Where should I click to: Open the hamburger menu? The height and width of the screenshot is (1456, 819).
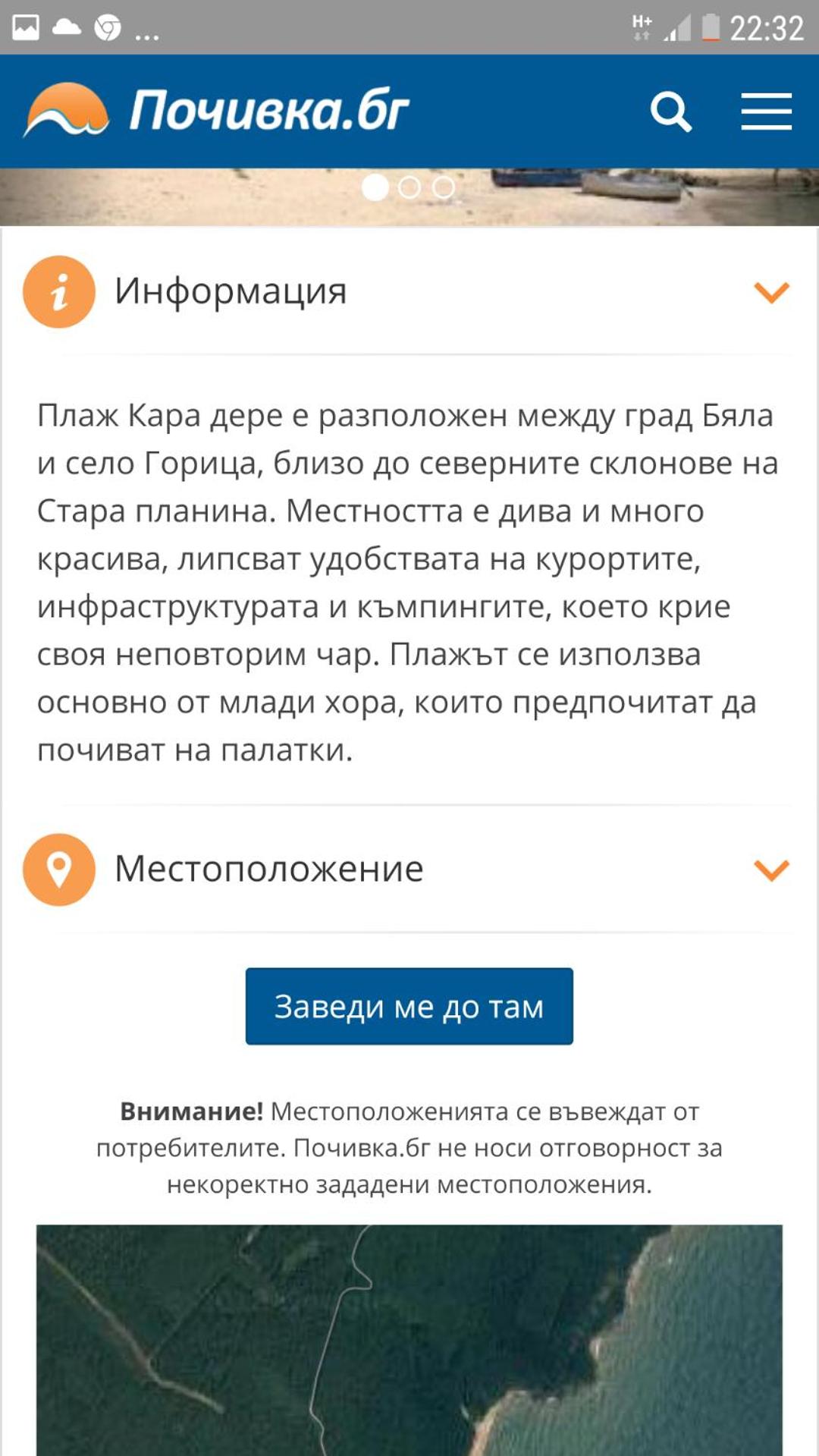(766, 112)
